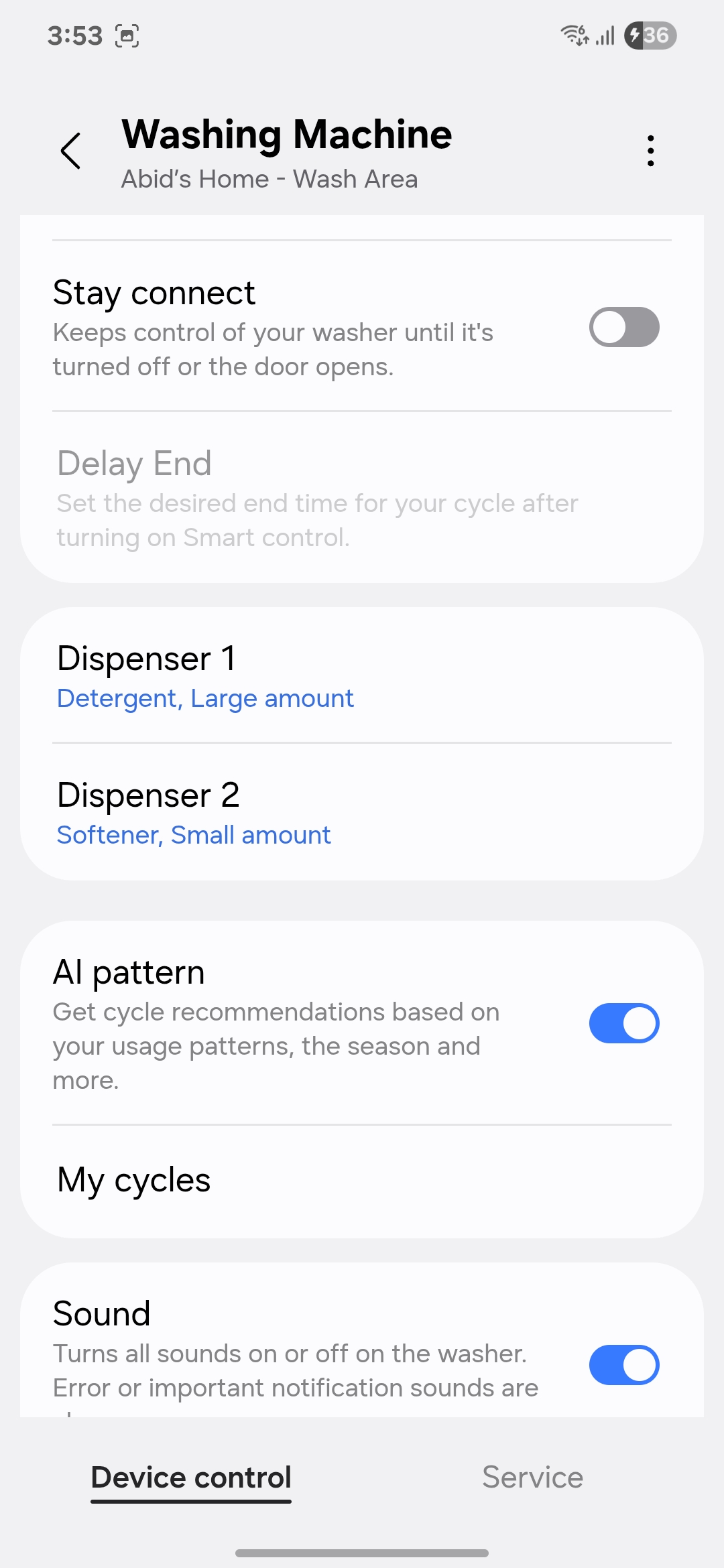Open My cycles
This screenshot has width=724, height=1568.
click(362, 1181)
